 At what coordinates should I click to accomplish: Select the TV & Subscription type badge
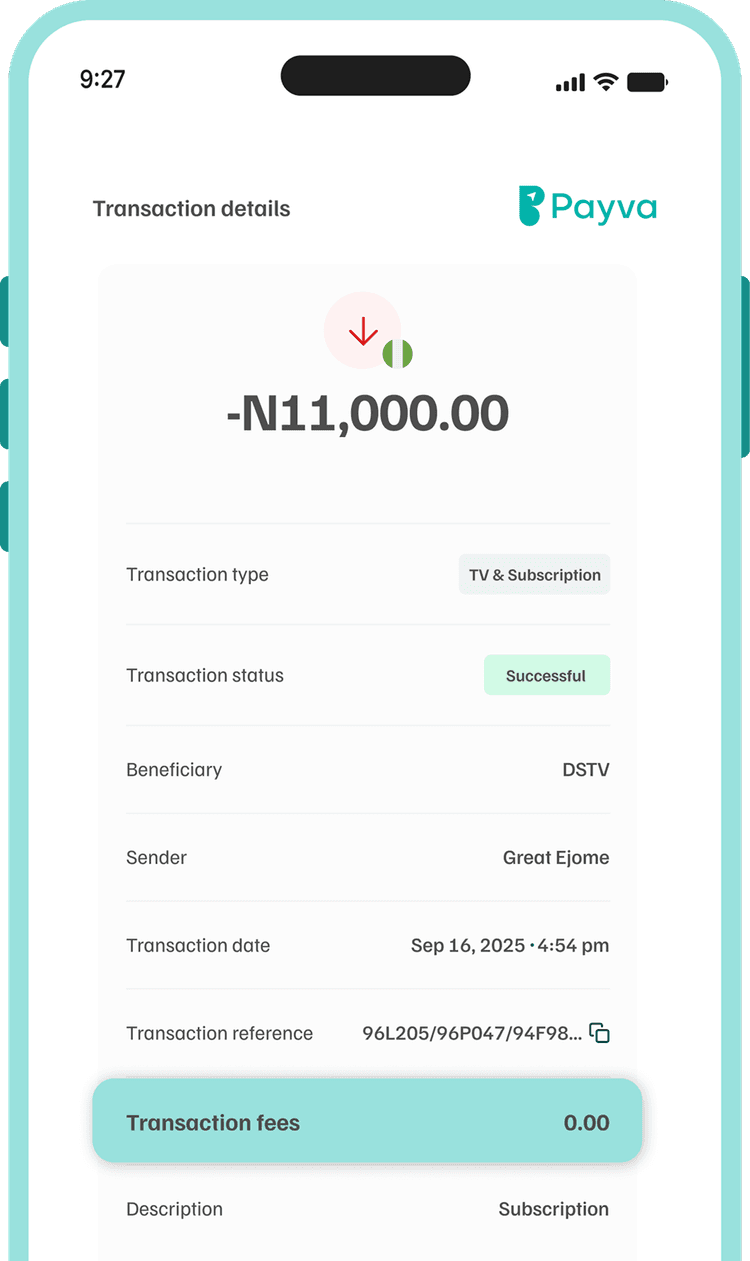point(534,574)
